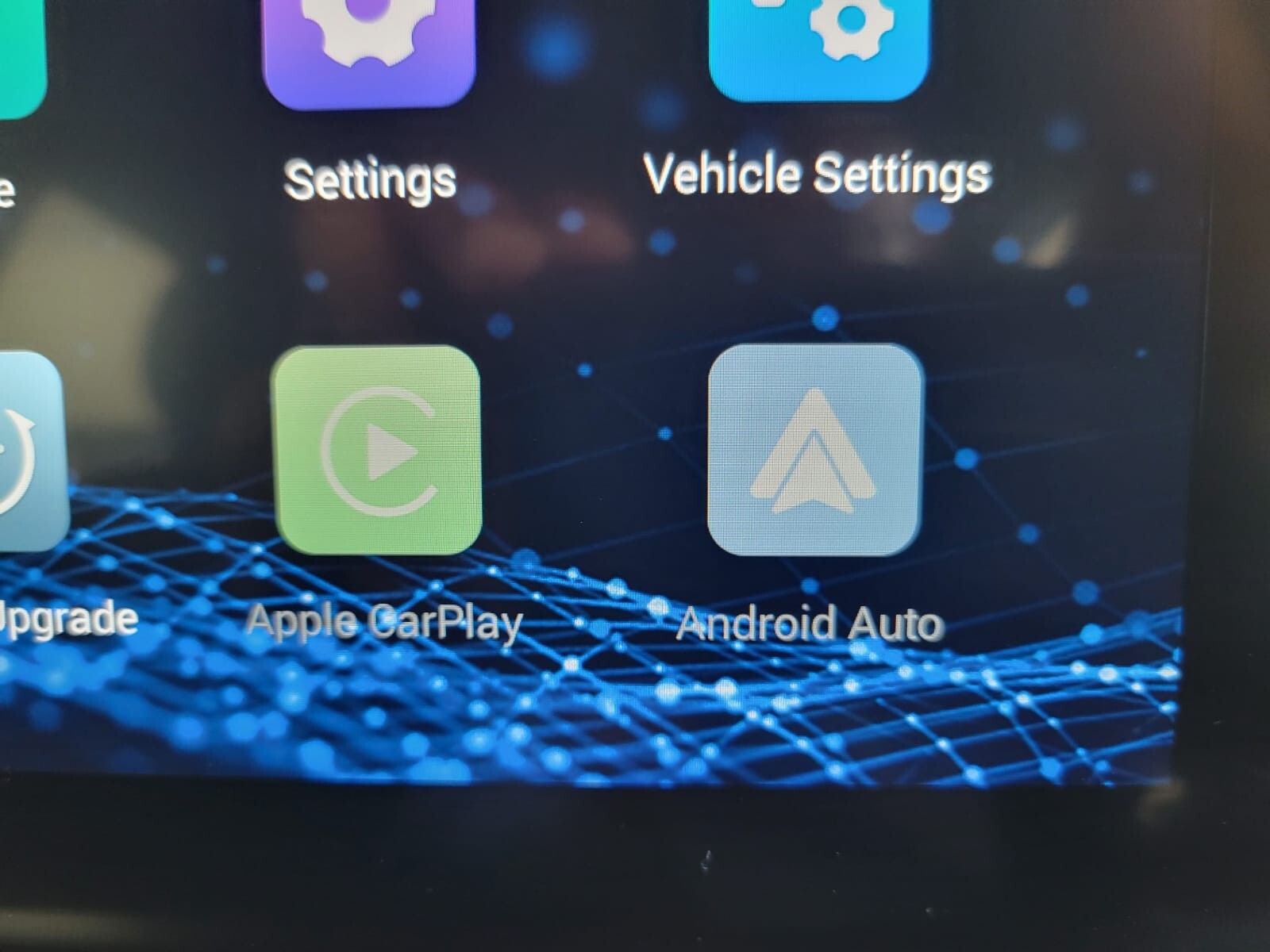Open Vehicle Settings
The height and width of the screenshot is (952, 1270).
(818, 44)
